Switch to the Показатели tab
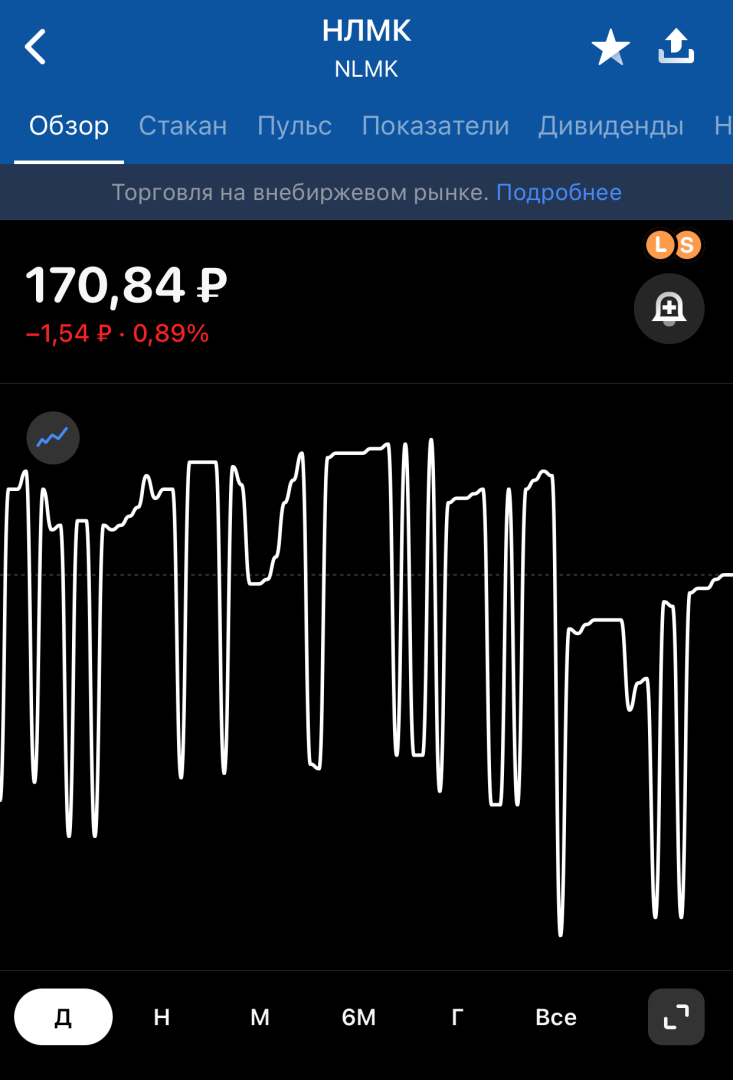The height and width of the screenshot is (1080, 733). 435,126
